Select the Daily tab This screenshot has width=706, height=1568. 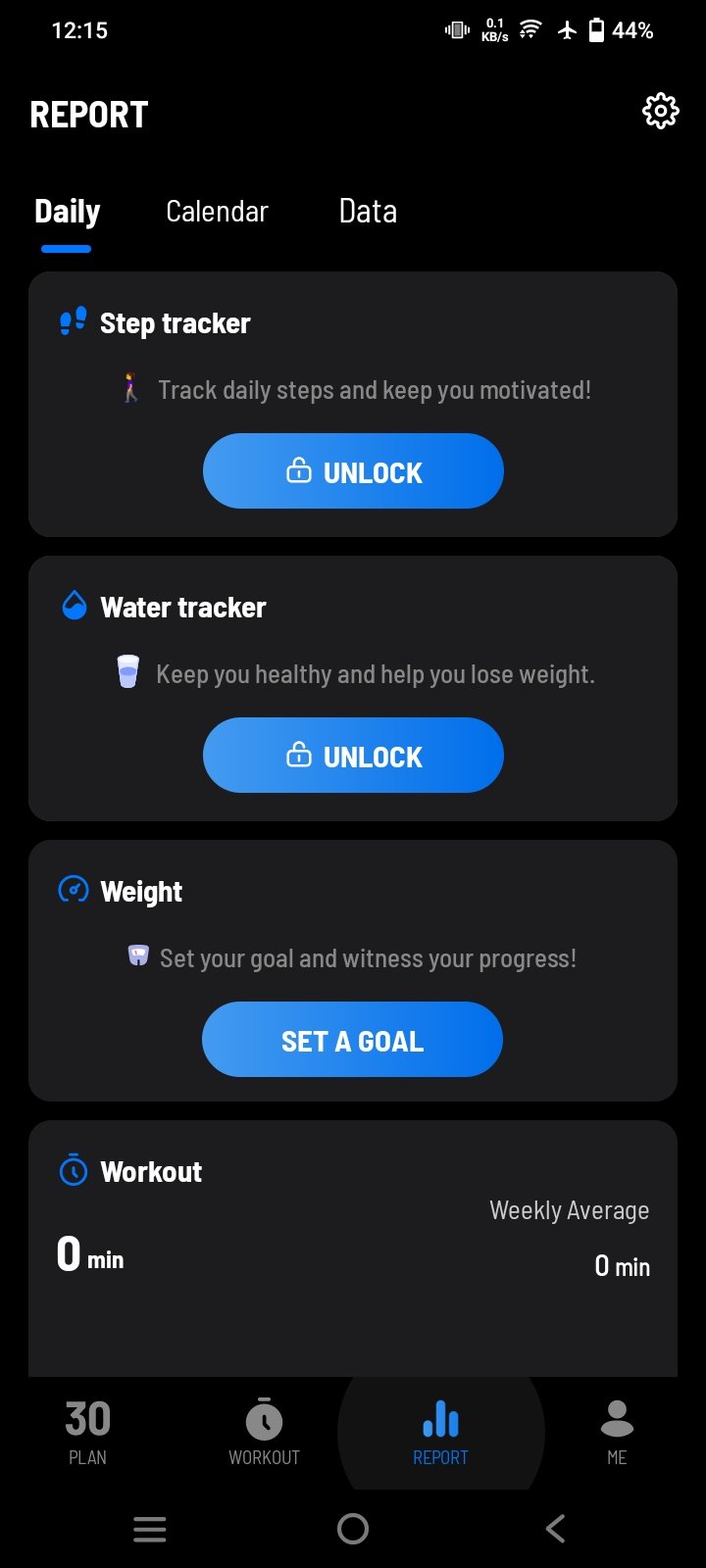(67, 212)
